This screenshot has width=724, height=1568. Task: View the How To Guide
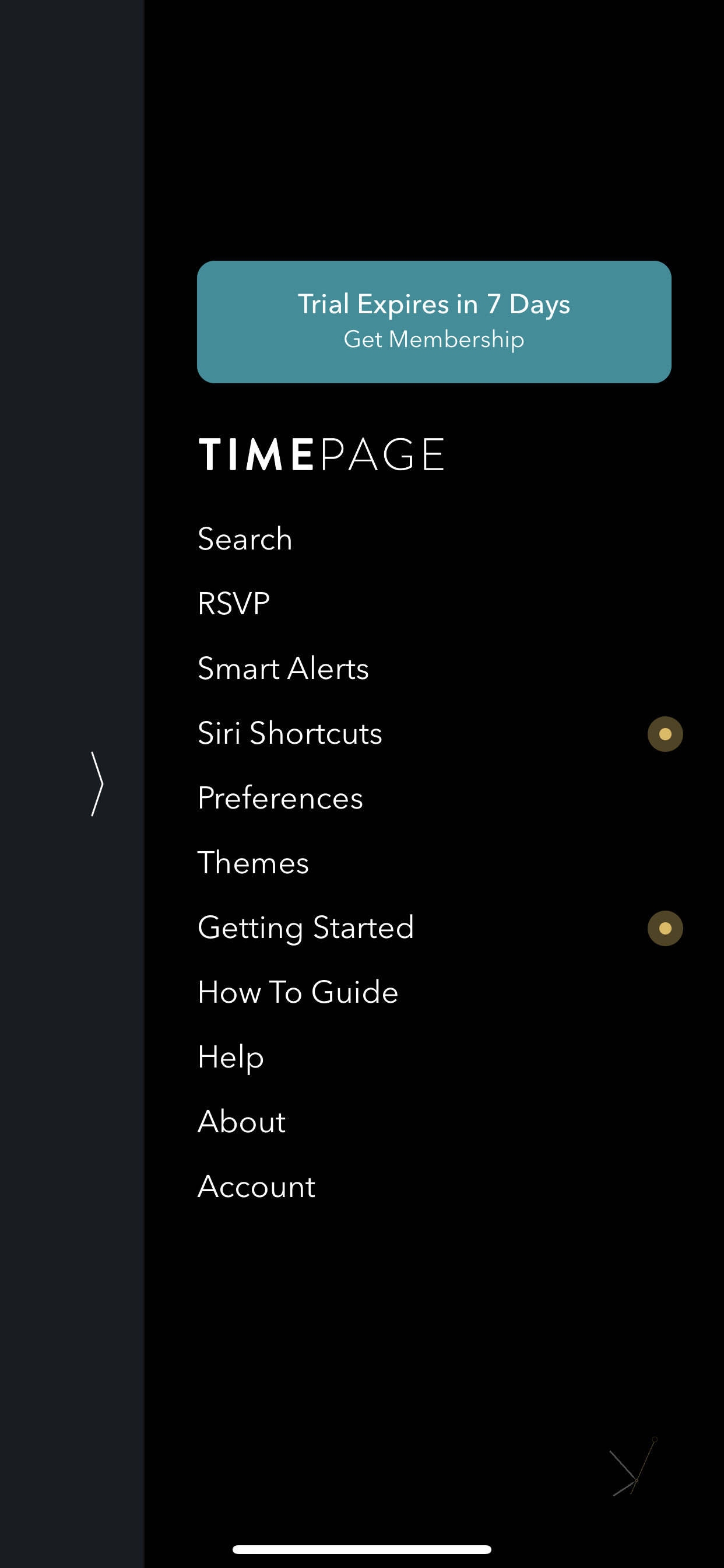[298, 992]
